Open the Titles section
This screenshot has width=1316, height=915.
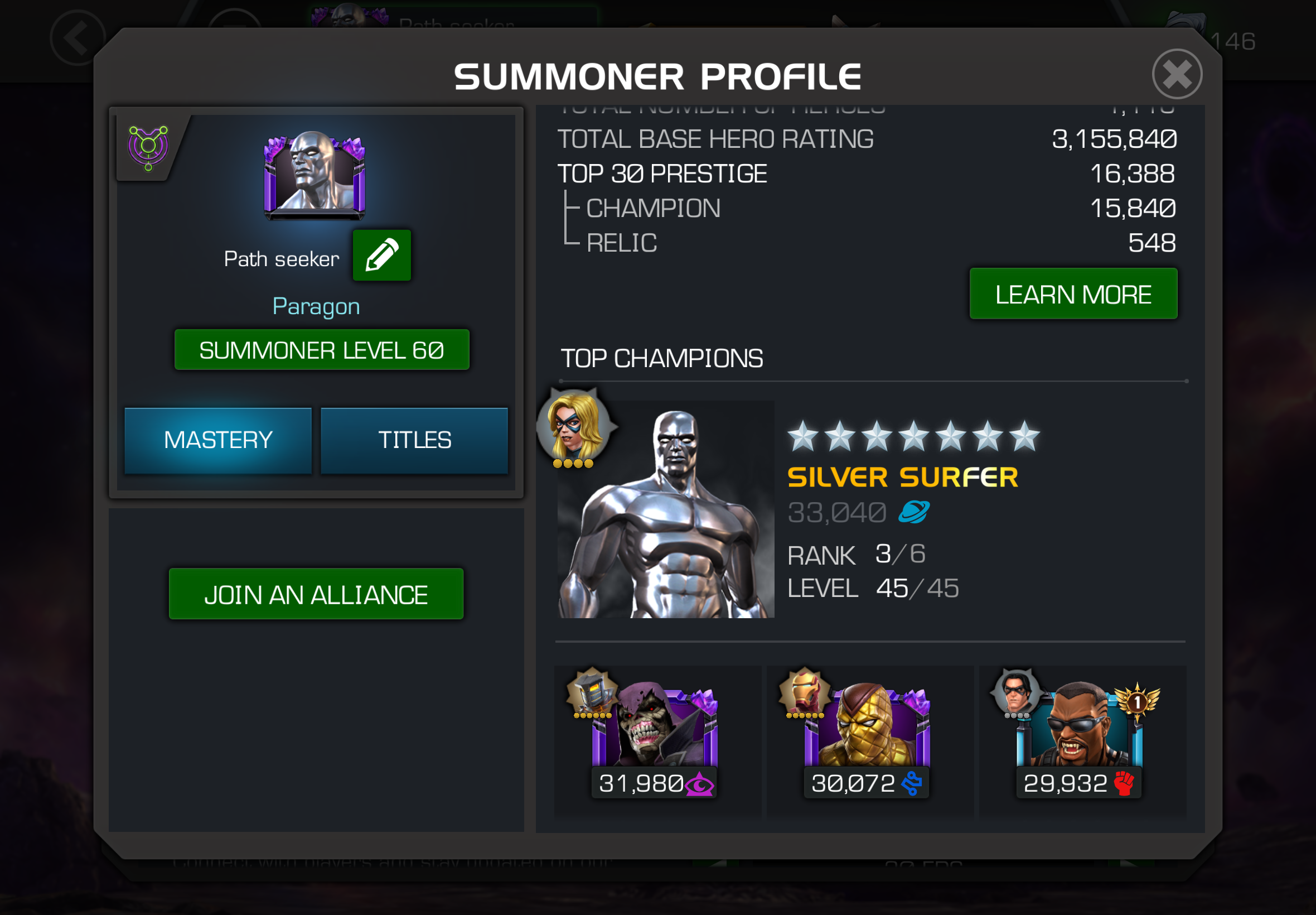point(414,440)
